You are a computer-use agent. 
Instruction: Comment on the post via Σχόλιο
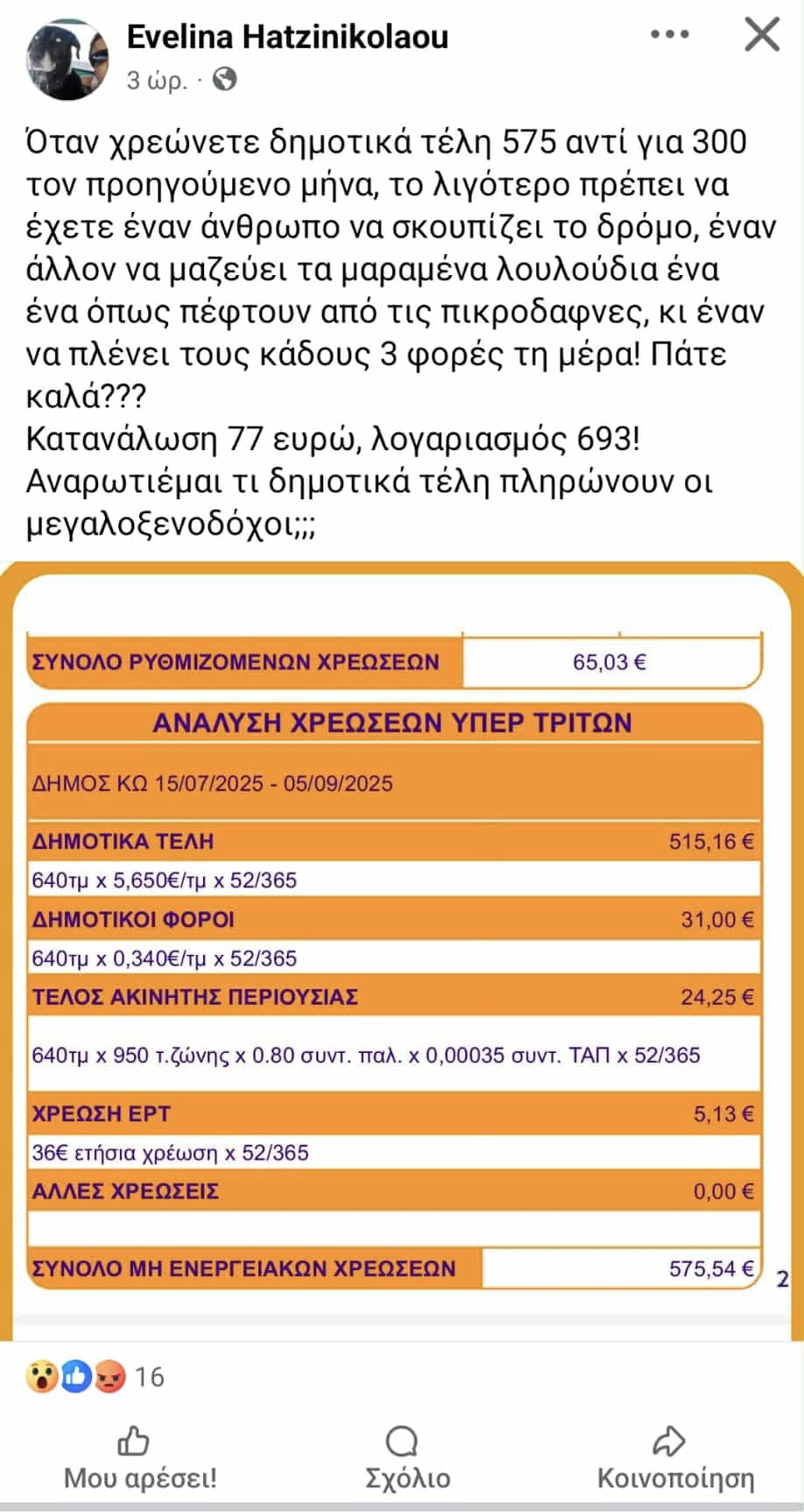[407, 1458]
